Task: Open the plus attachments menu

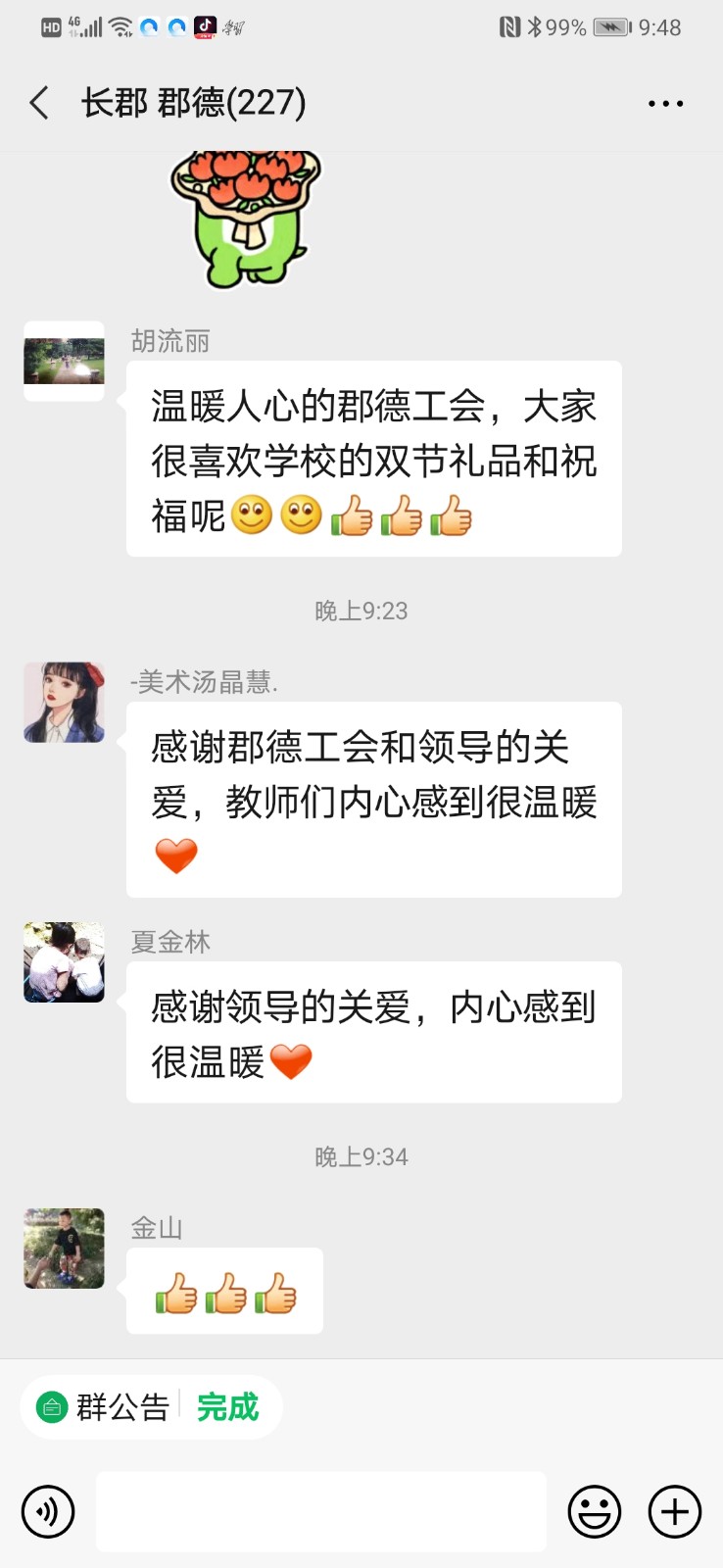Action: [675, 1511]
